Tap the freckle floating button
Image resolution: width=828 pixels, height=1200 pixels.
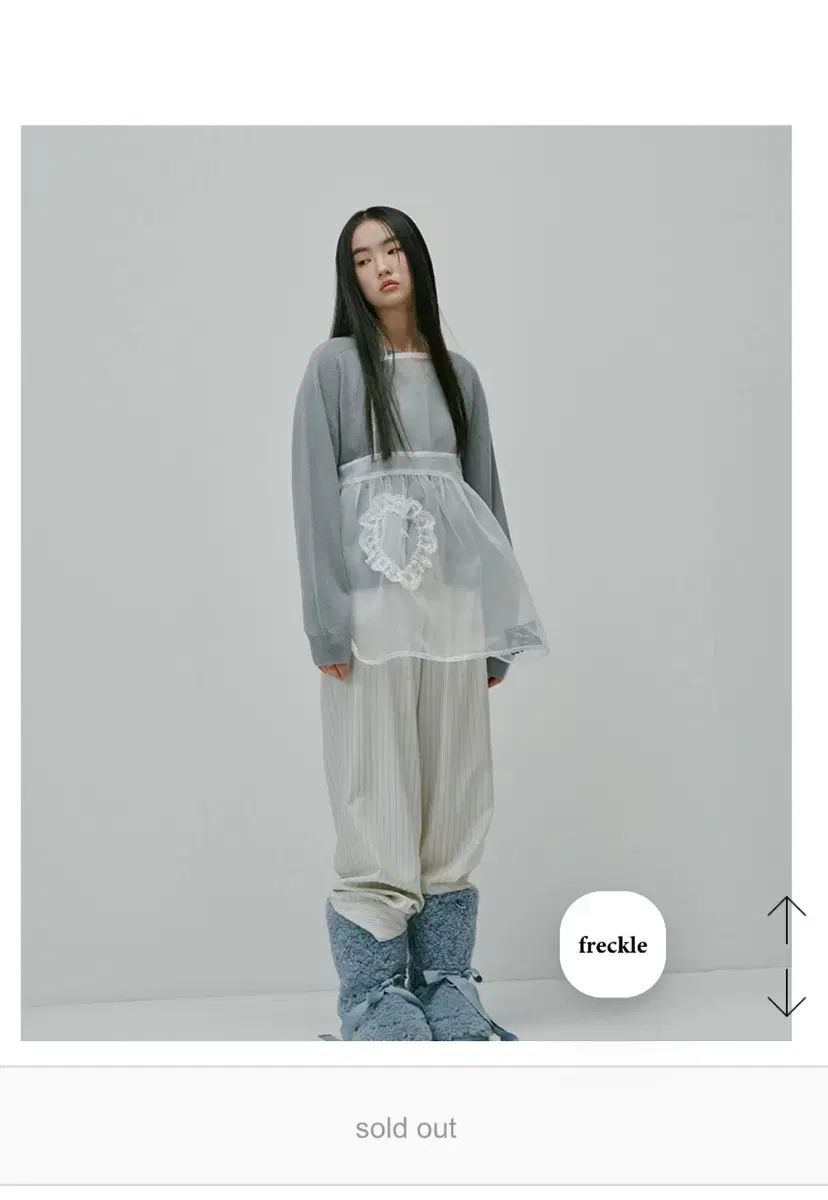coord(612,944)
